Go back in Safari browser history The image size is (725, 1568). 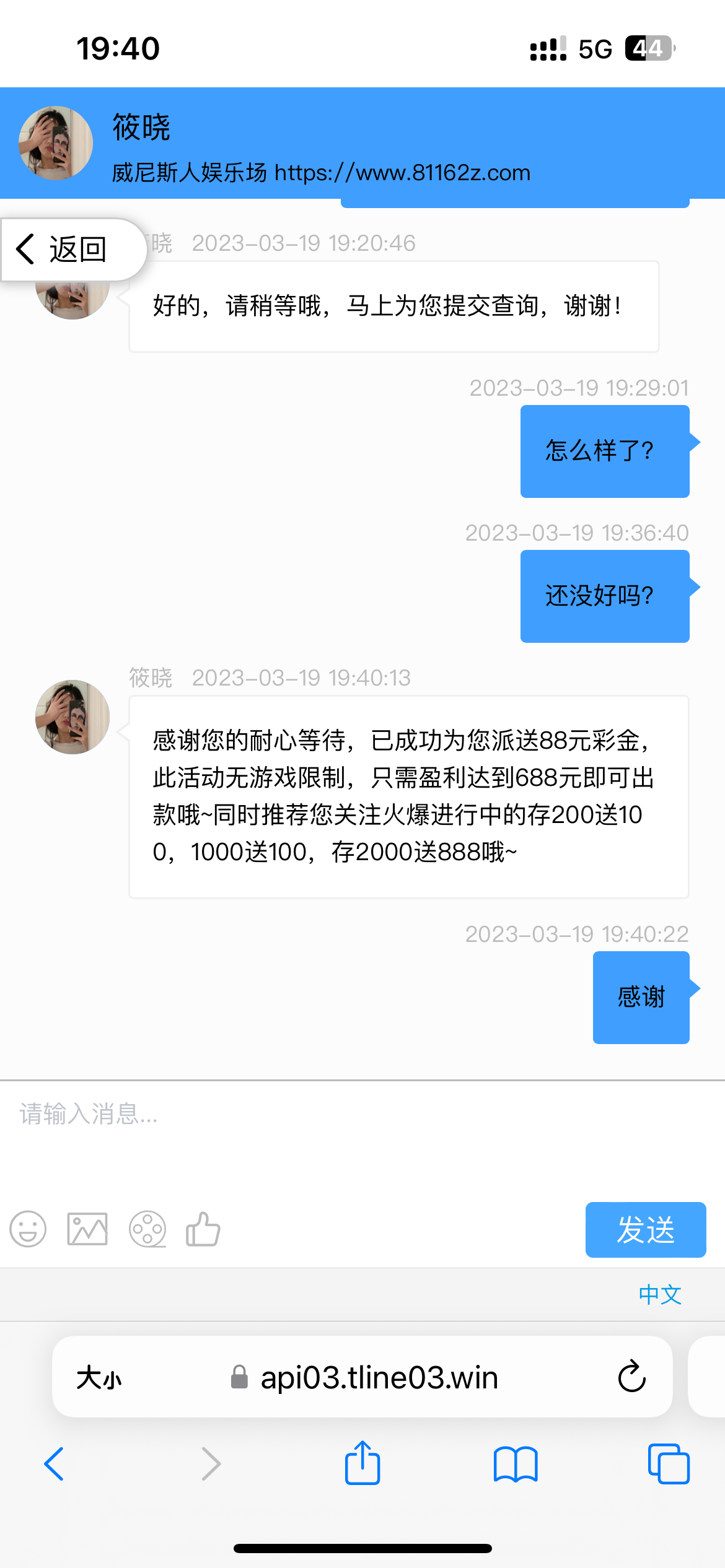[54, 1464]
